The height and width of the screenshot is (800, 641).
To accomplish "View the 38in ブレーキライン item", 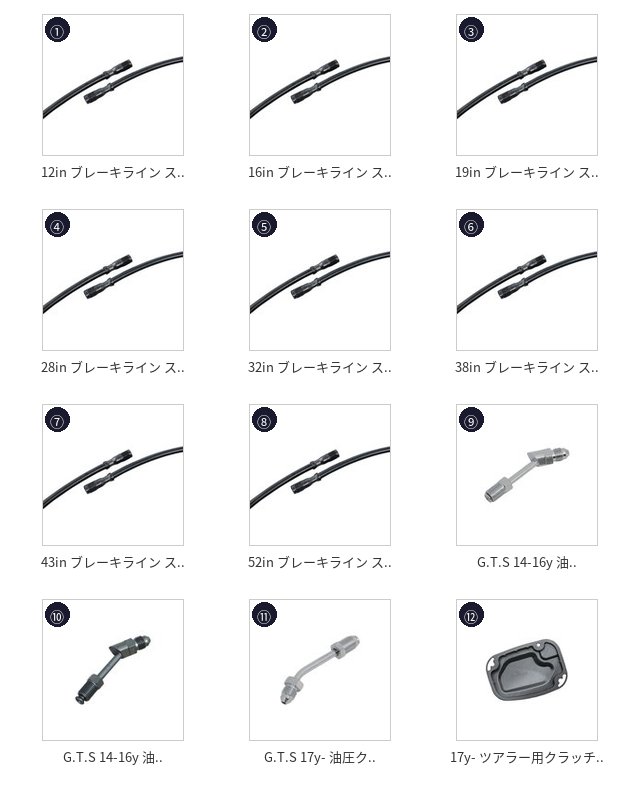I will point(527,280).
